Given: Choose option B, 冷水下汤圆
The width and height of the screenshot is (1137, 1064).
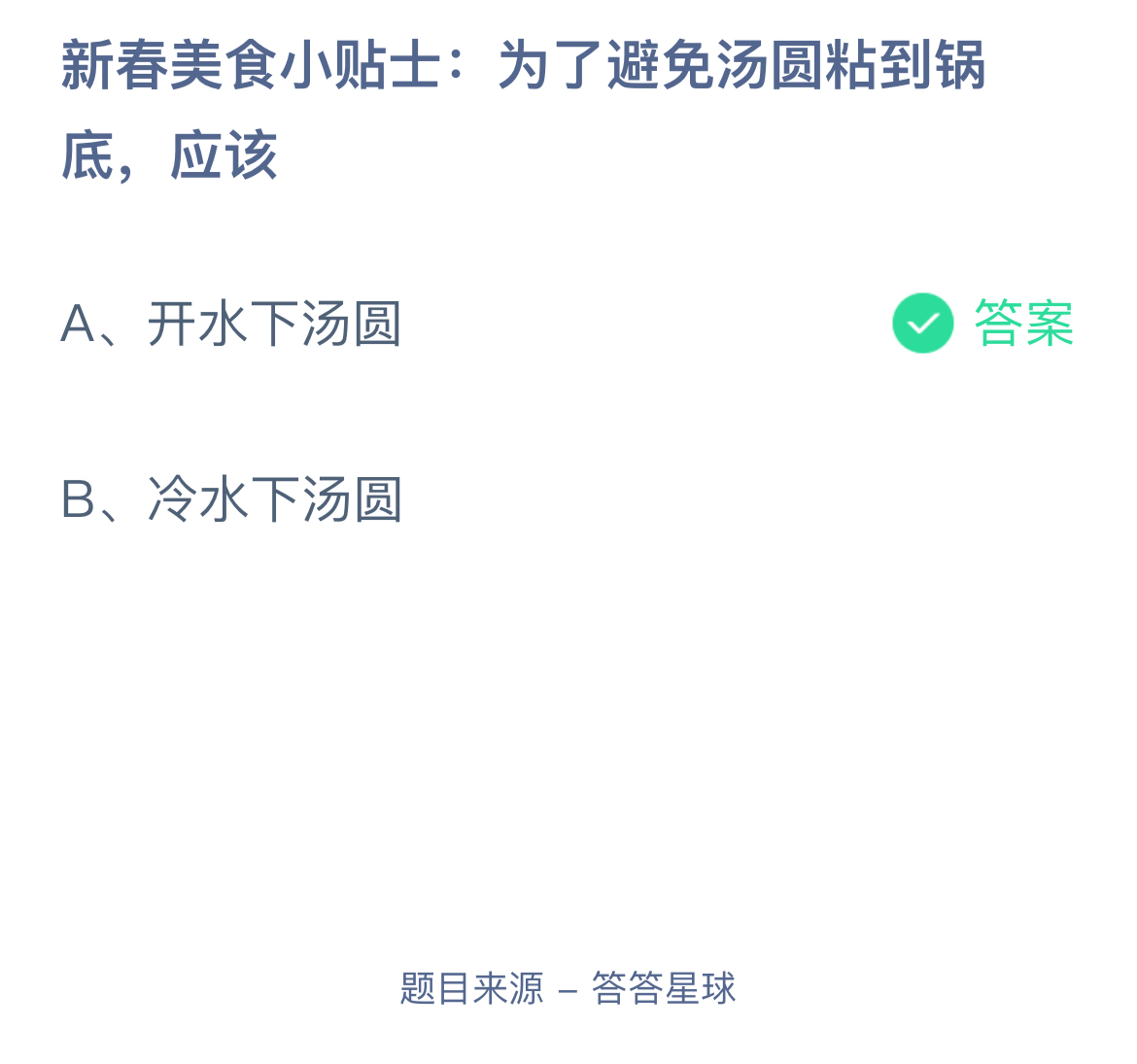Looking at the screenshot, I should point(231,499).
